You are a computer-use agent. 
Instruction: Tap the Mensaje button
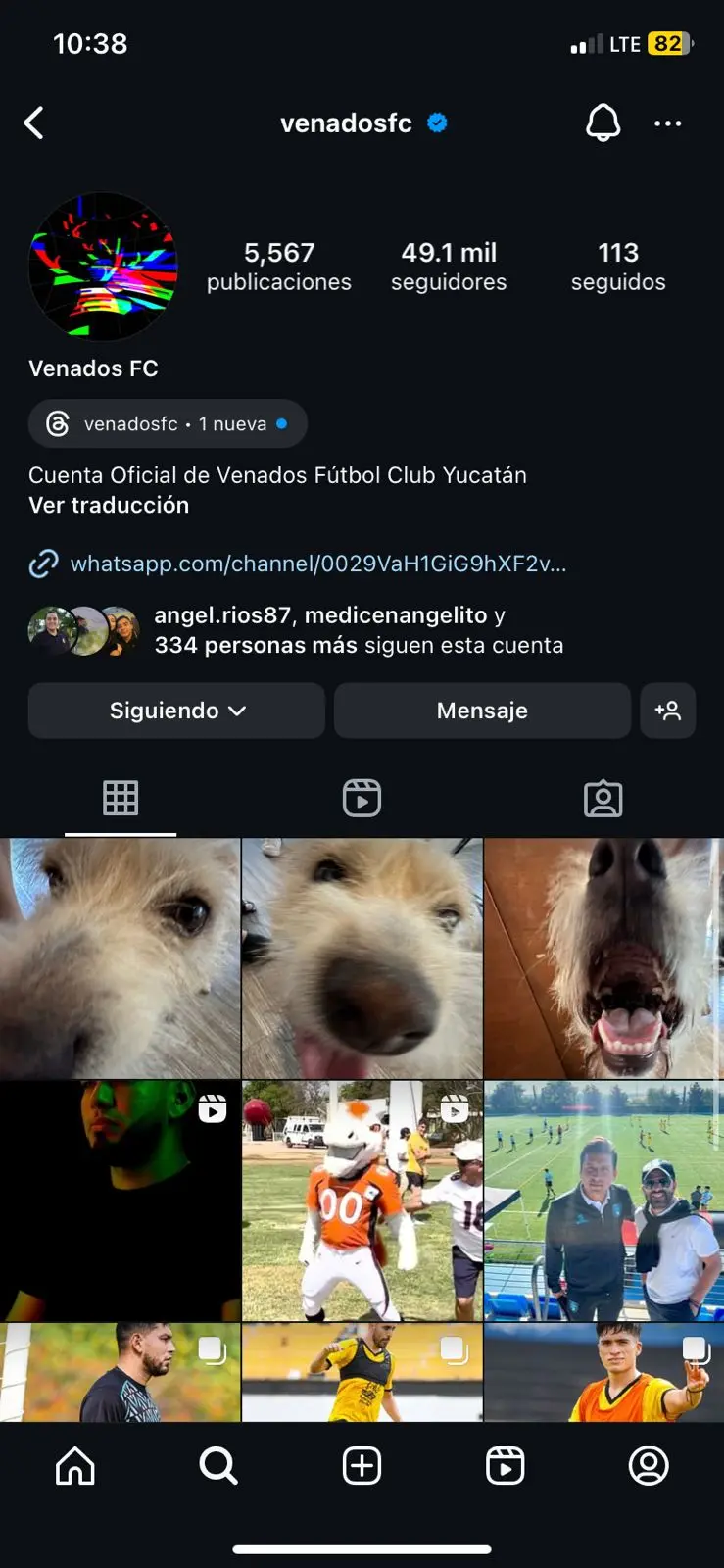[x=482, y=710]
